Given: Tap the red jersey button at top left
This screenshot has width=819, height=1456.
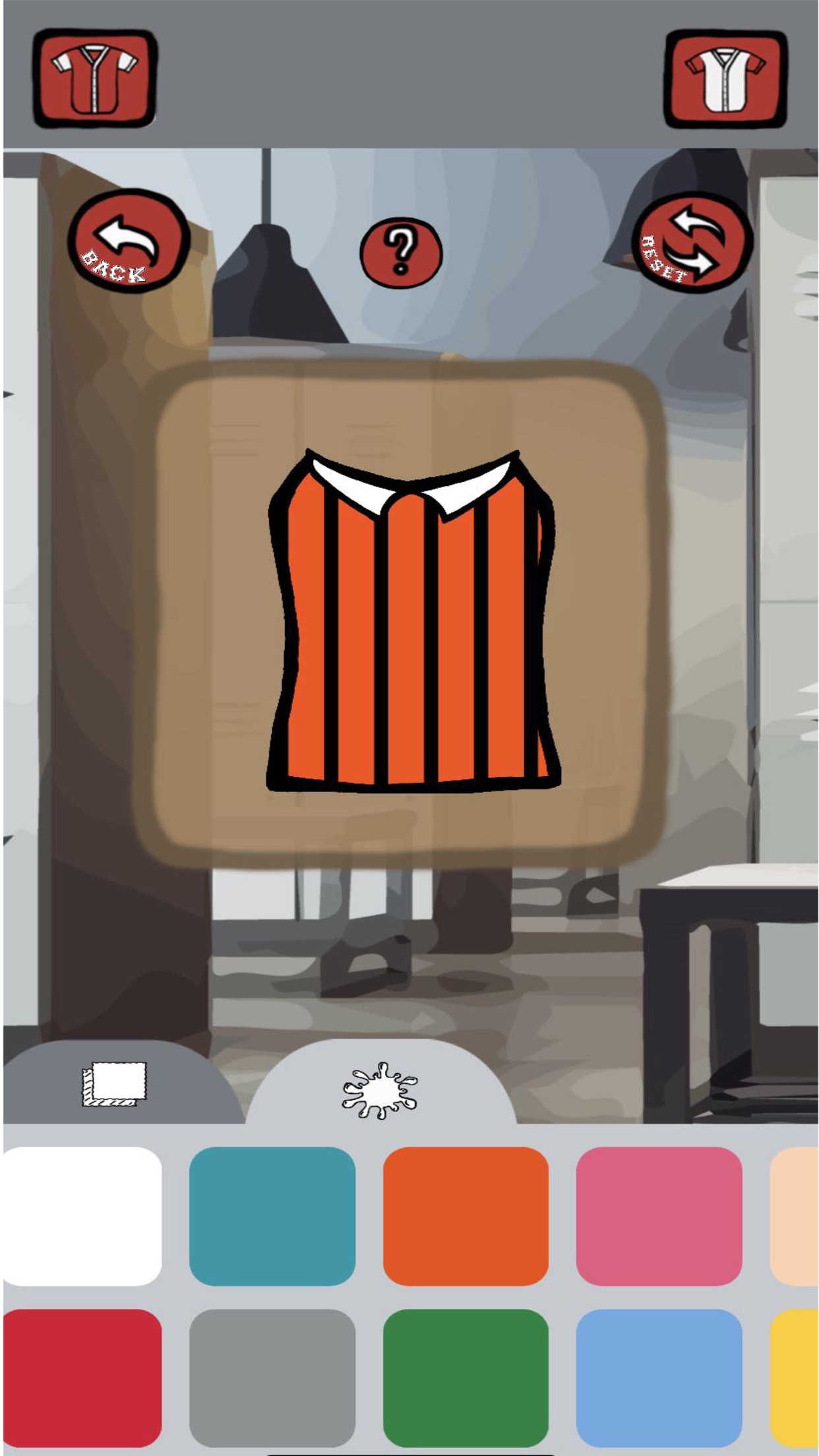Looking at the screenshot, I should point(95,78).
